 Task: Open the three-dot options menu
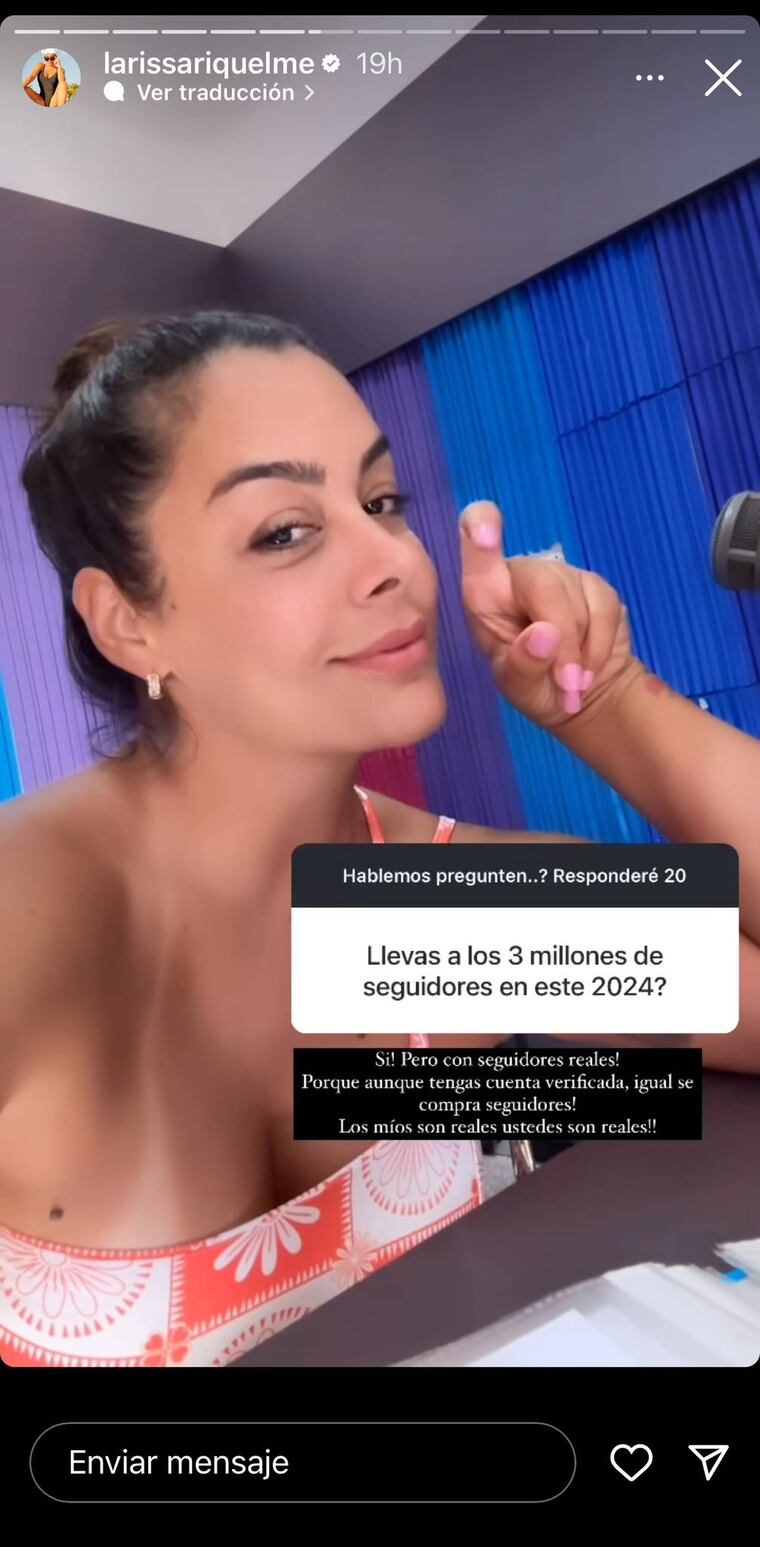649,78
